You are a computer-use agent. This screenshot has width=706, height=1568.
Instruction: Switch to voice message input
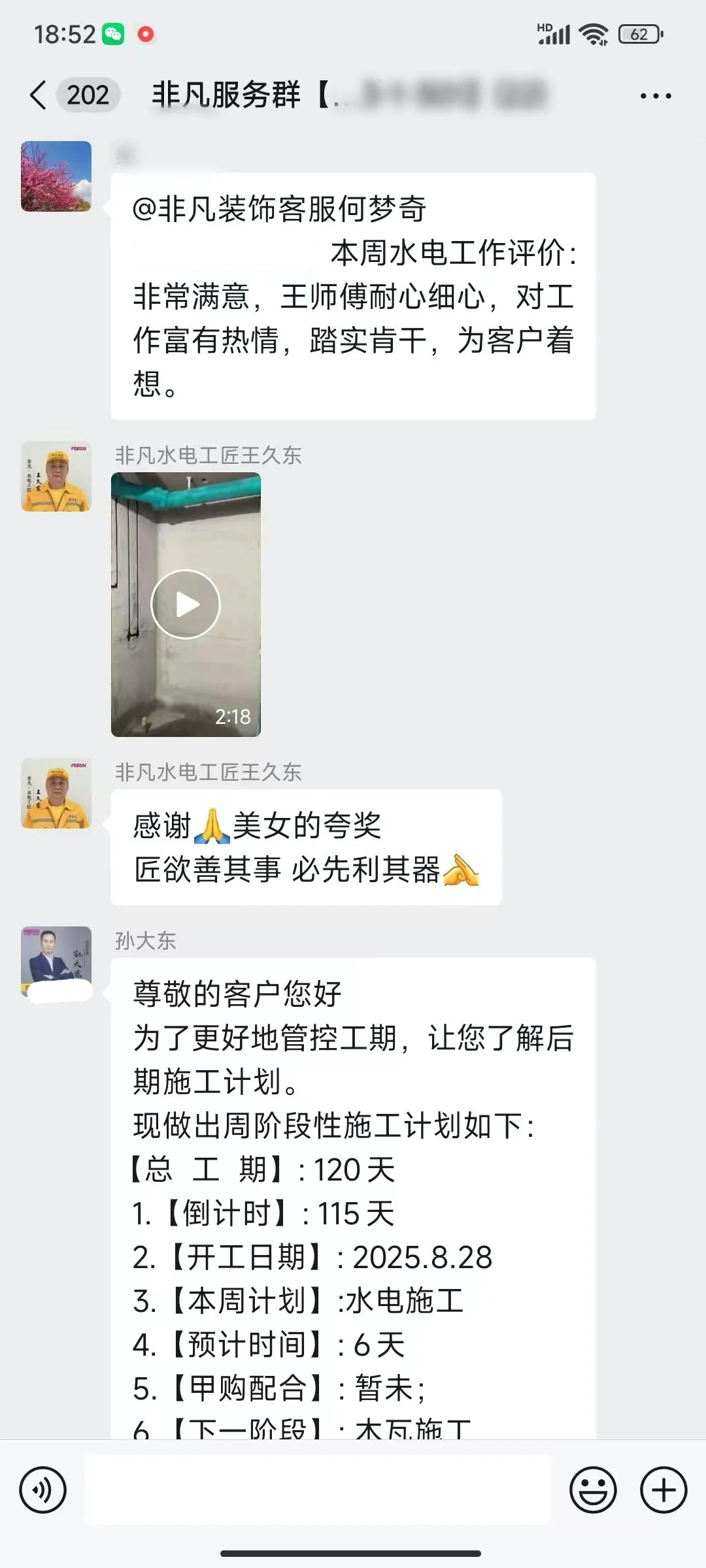43,1490
